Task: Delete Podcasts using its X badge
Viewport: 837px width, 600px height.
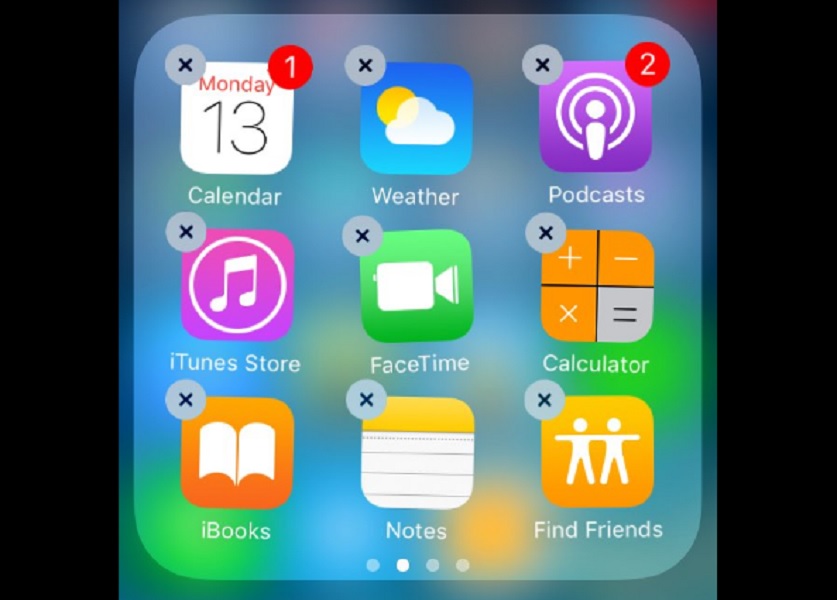Action: pyautogui.click(x=542, y=65)
